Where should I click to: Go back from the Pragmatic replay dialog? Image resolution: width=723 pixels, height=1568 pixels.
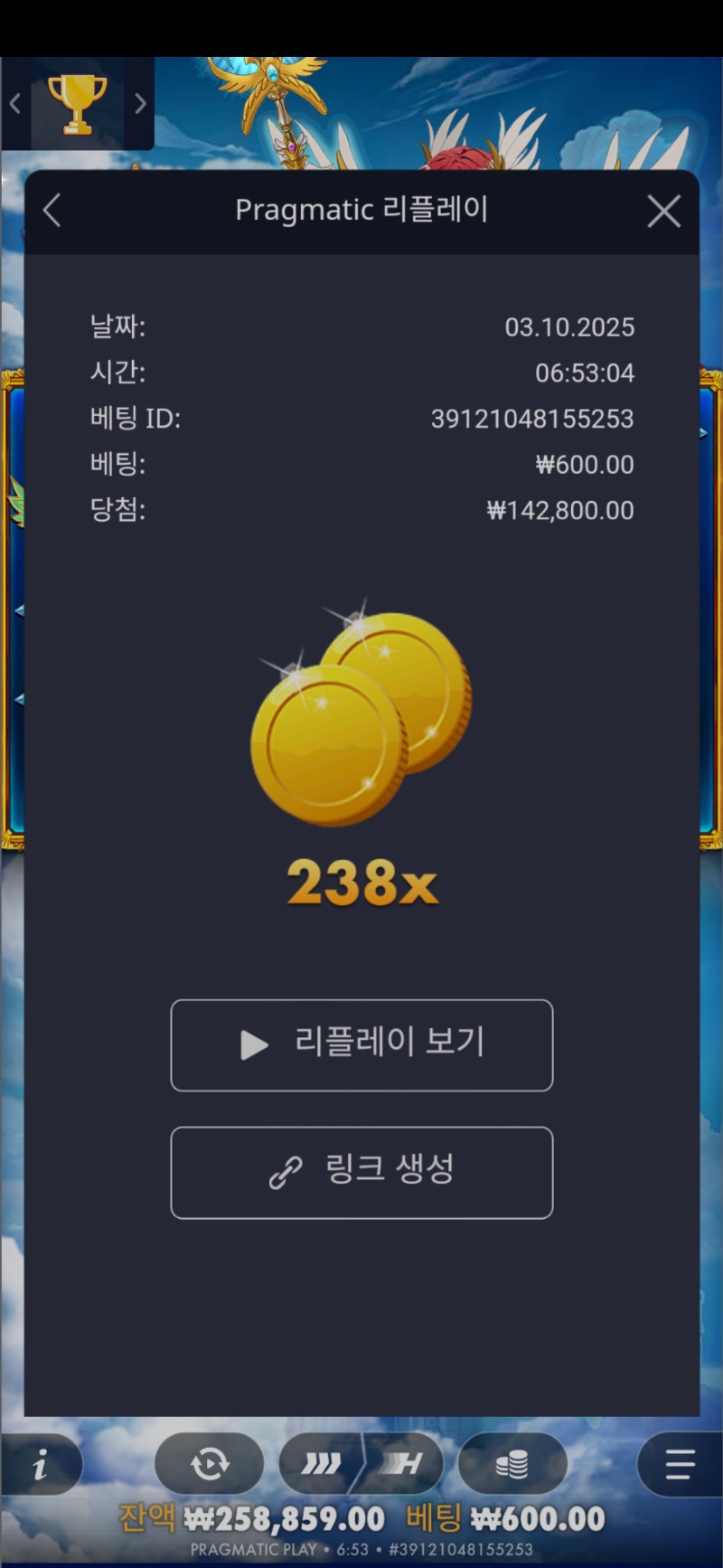tap(52, 212)
